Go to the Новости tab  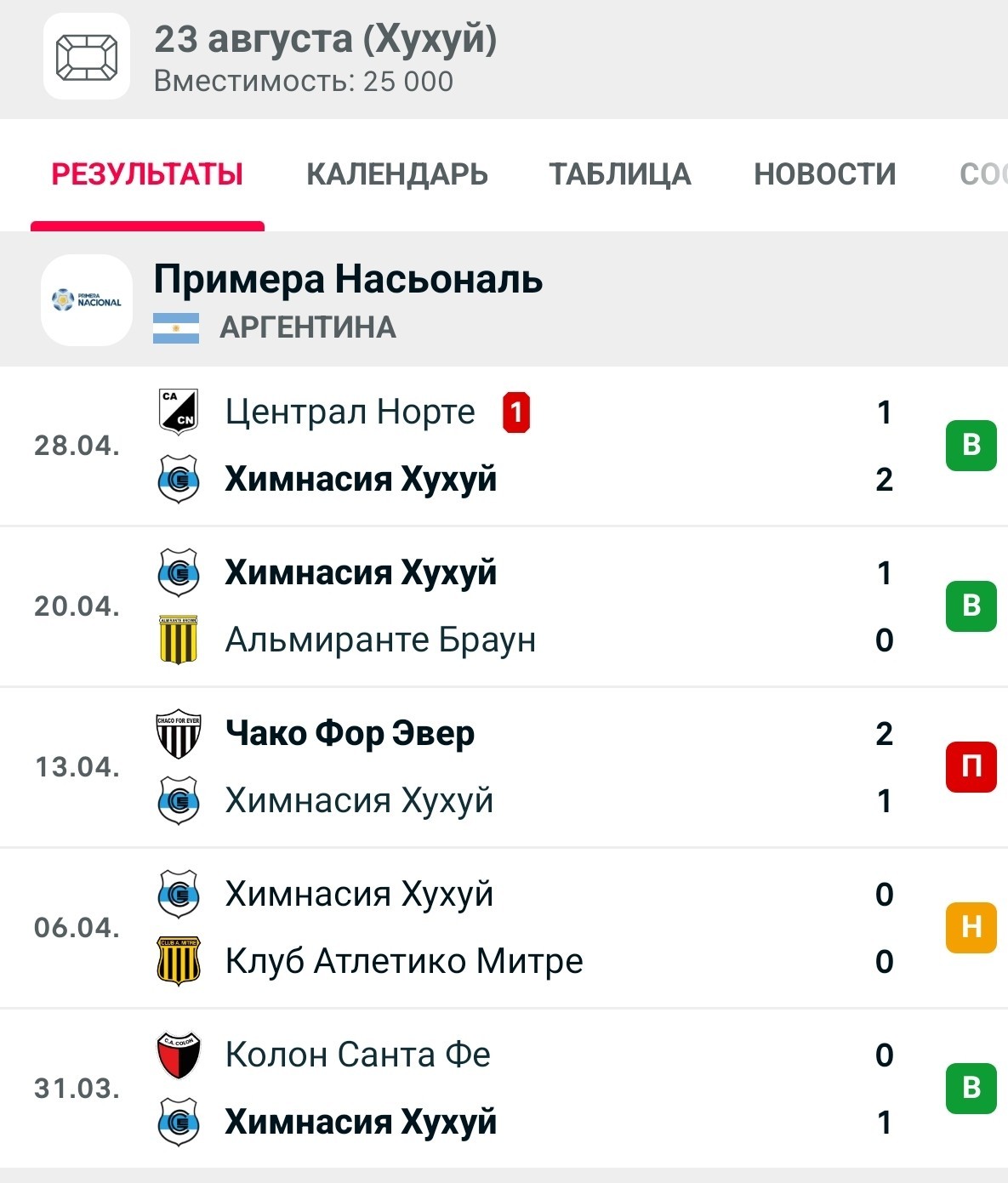point(824,174)
